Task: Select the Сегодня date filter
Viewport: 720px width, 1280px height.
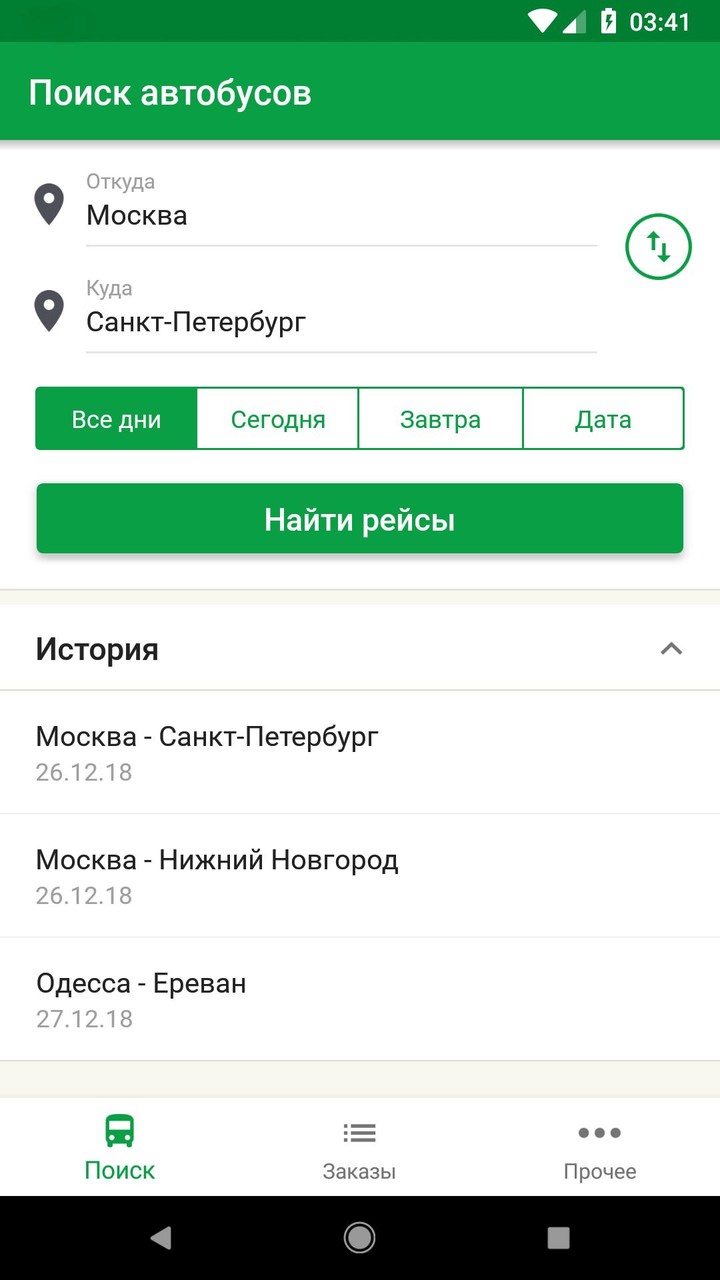Action: tap(278, 419)
